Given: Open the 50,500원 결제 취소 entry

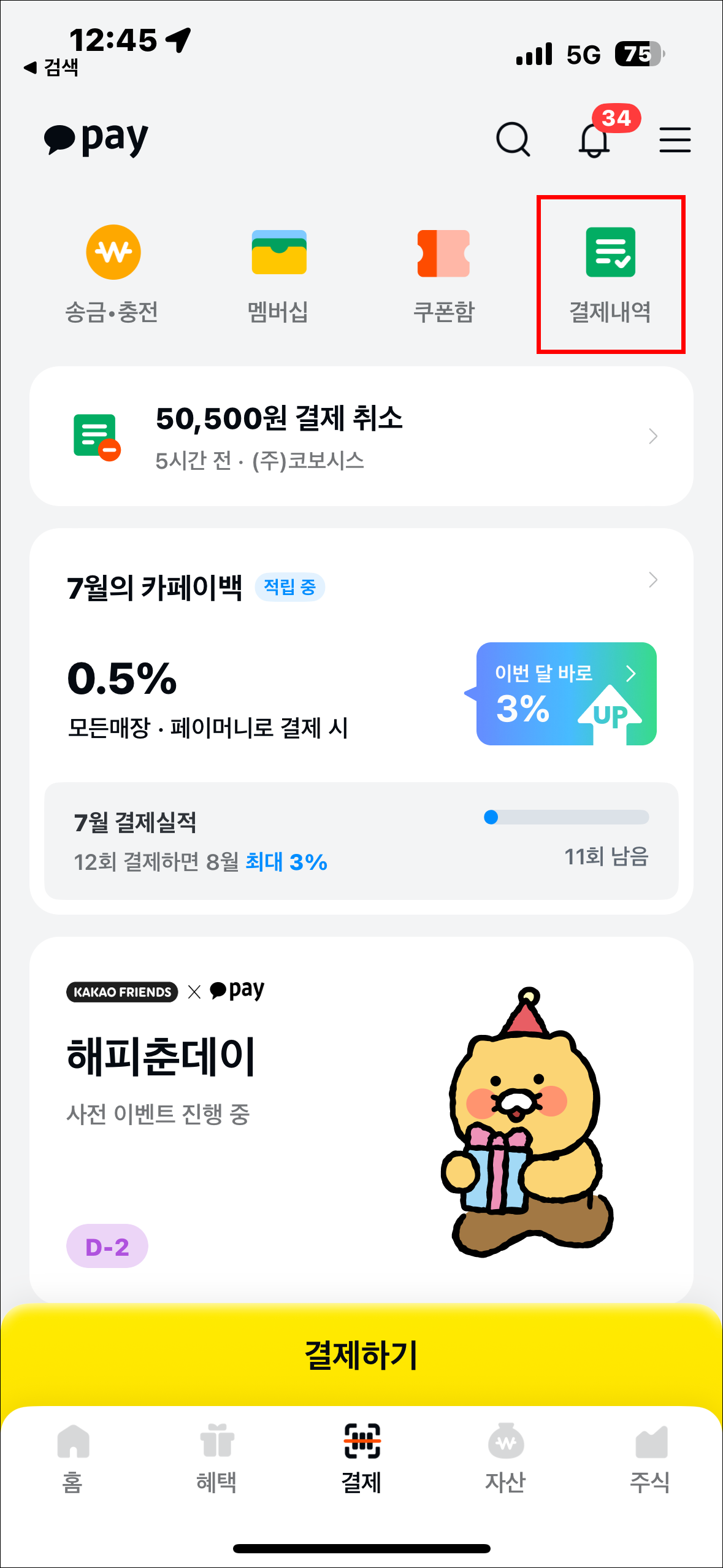Looking at the screenshot, I should (x=361, y=436).
